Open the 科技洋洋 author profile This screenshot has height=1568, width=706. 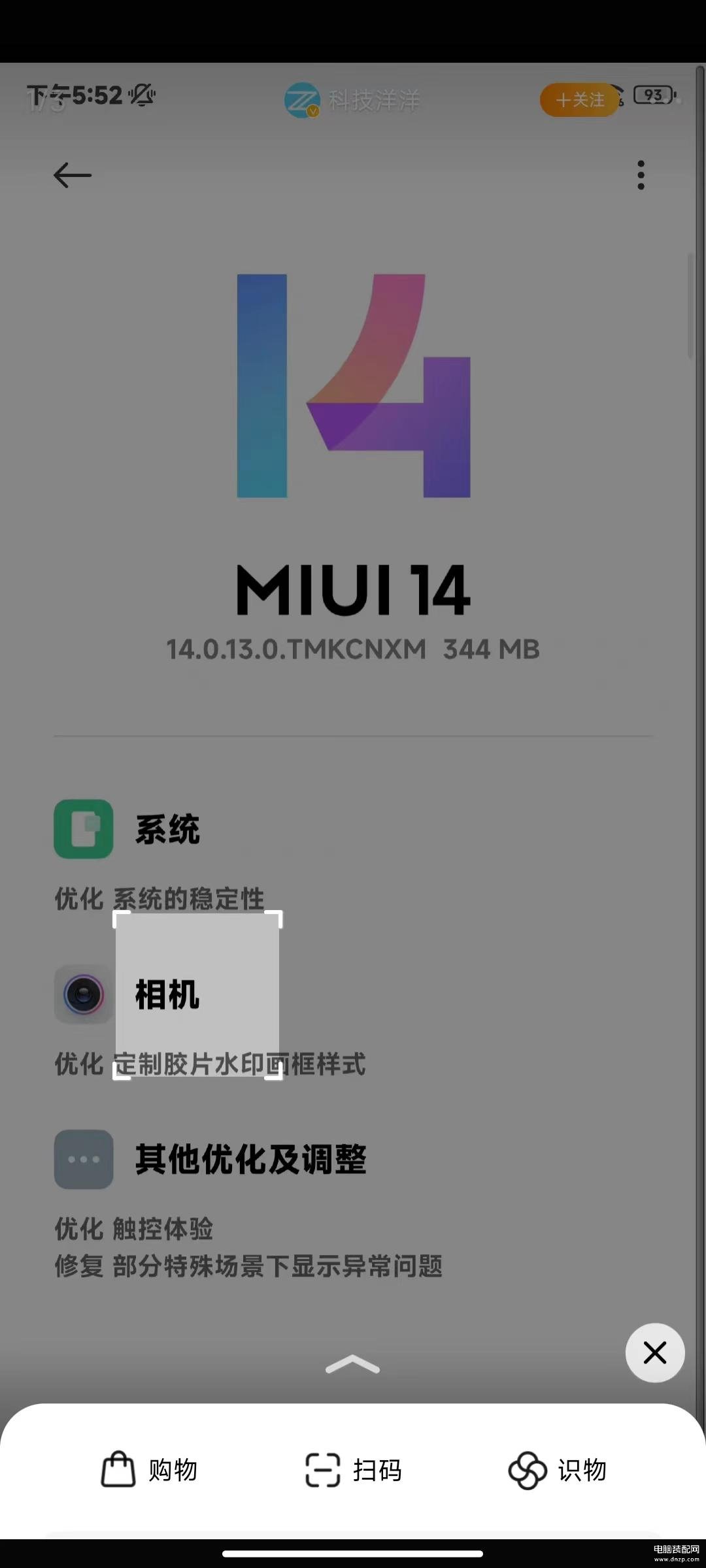pos(353,100)
